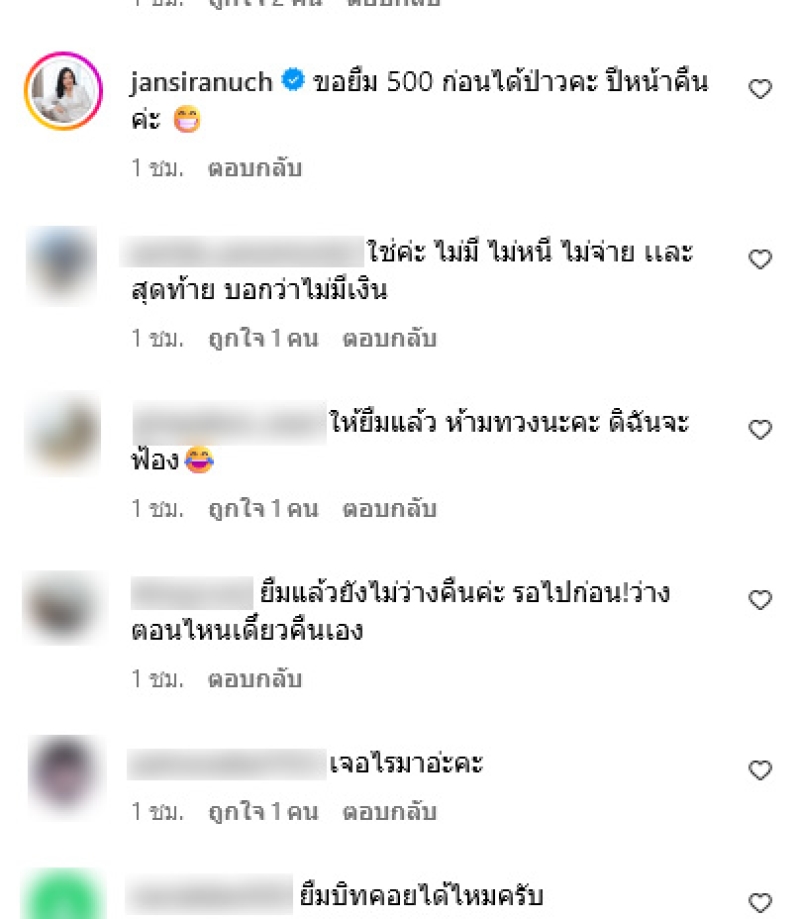800x919 pixels.
Task: Reply to jansiranuch's comment via ตอบกลับ
Action: coord(254,169)
